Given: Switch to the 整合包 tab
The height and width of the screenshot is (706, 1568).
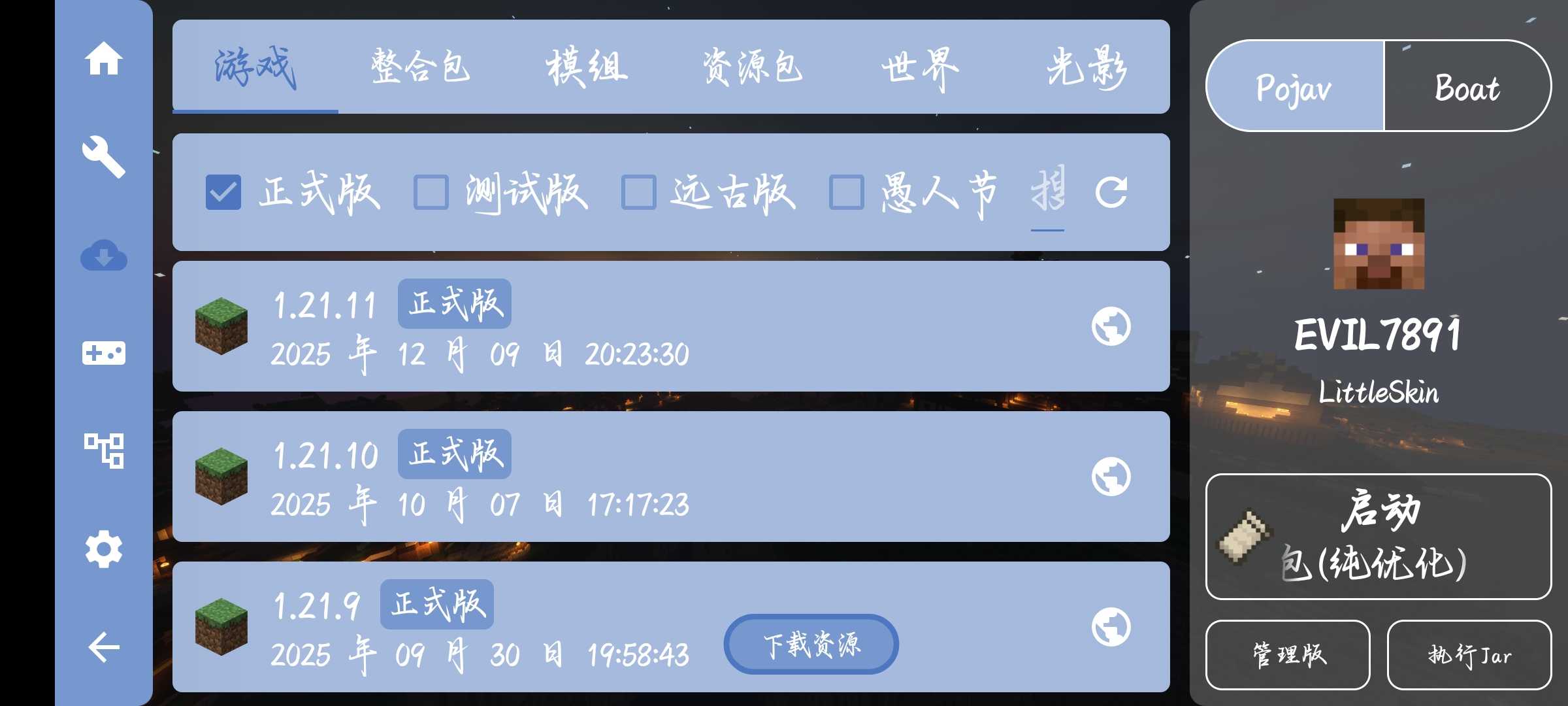Looking at the screenshot, I should pyautogui.click(x=420, y=67).
